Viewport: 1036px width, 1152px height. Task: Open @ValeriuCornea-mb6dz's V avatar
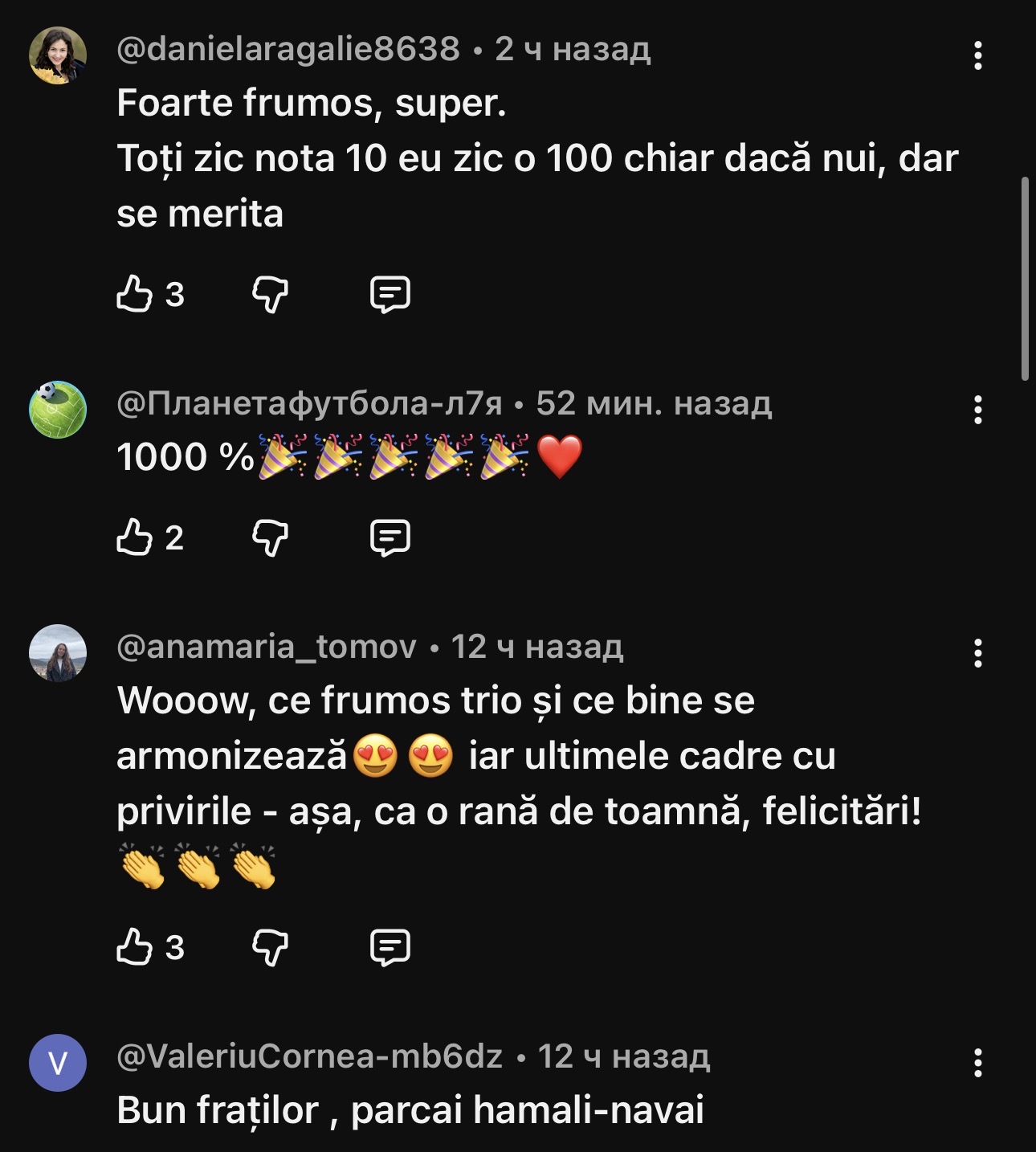[x=58, y=1063]
